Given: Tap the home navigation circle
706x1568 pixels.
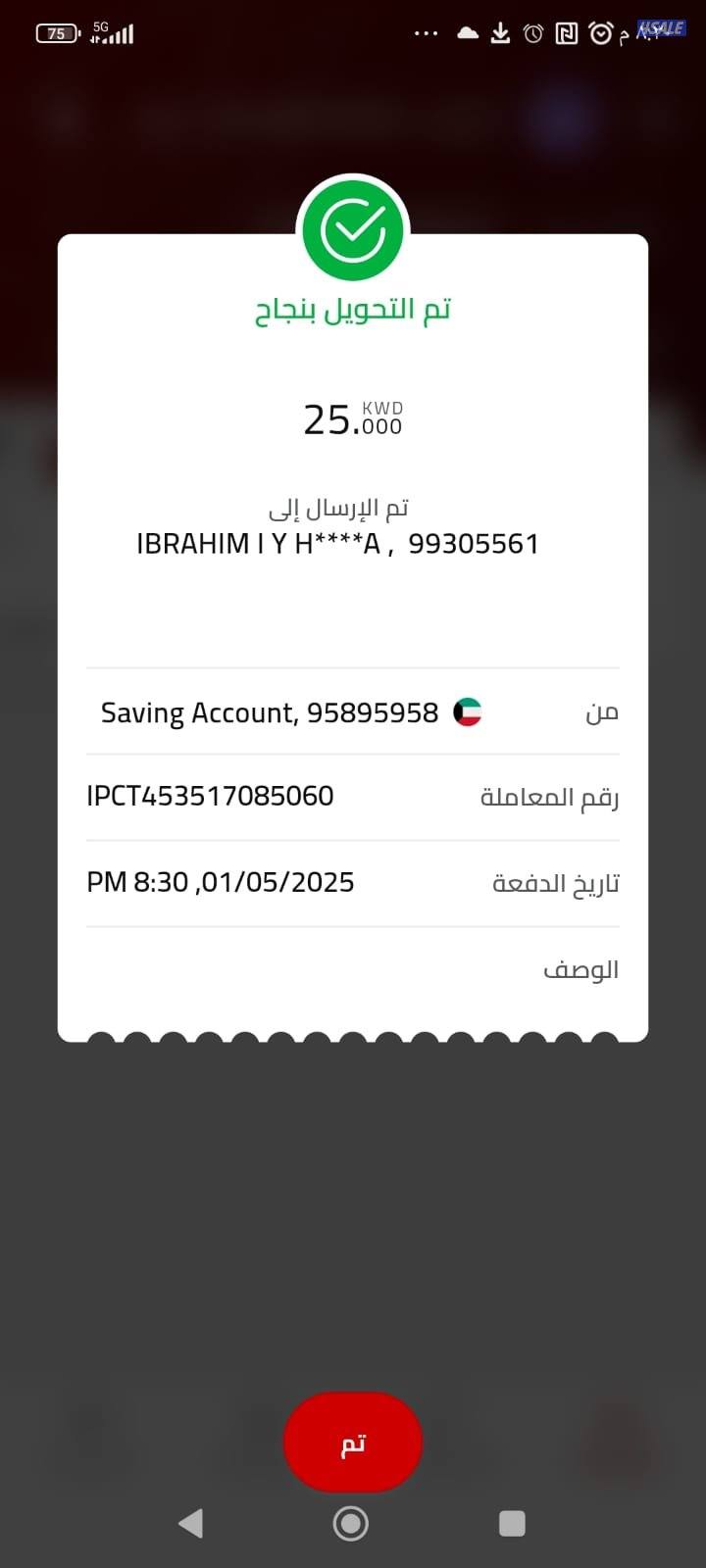Looking at the screenshot, I should point(350,1523).
